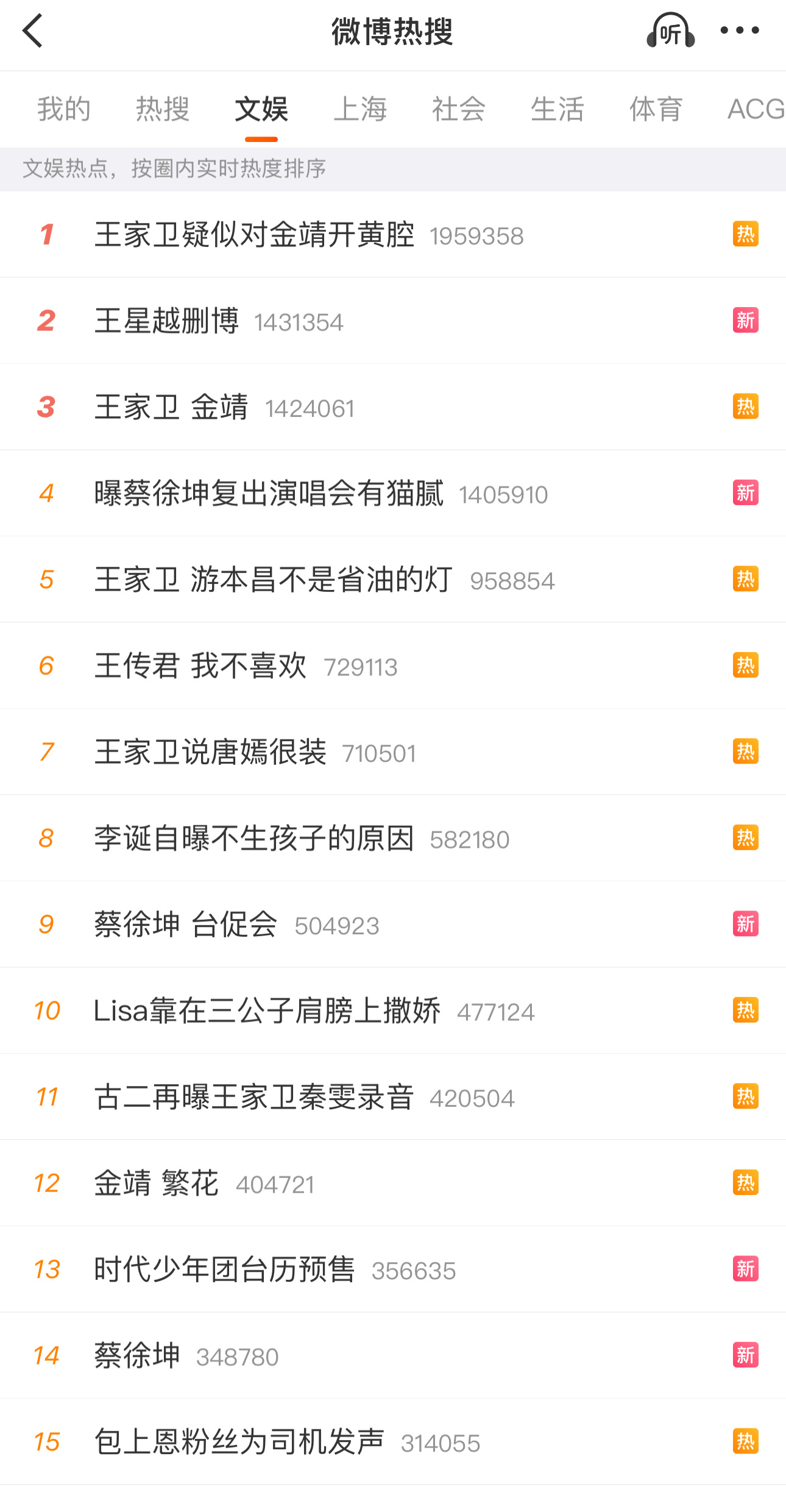Open trending item Lisa靠在三公子肩膀上撒娇
This screenshot has height=1512, width=786.
268,1011
